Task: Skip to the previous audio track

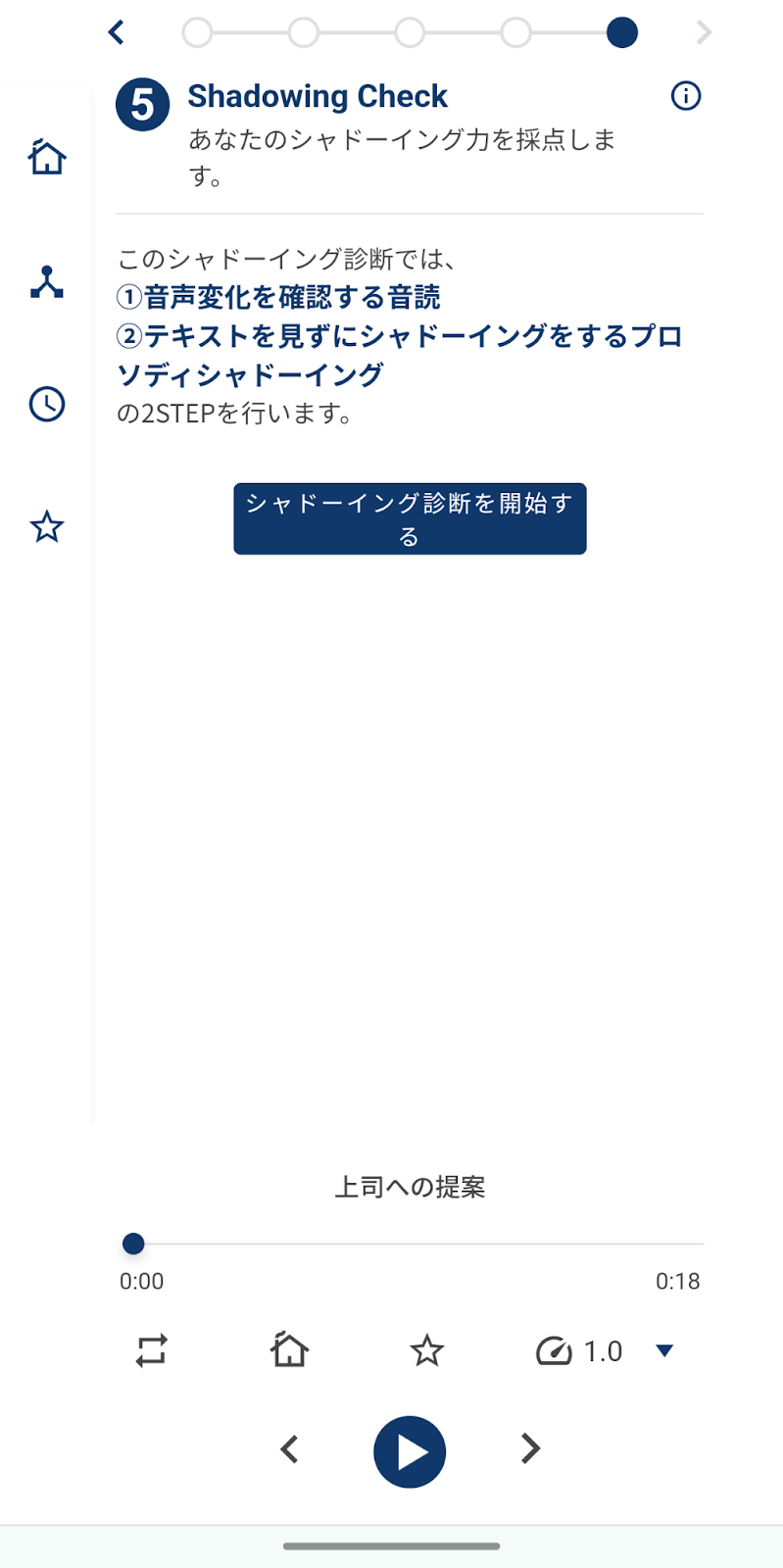Action: [x=289, y=1449]
